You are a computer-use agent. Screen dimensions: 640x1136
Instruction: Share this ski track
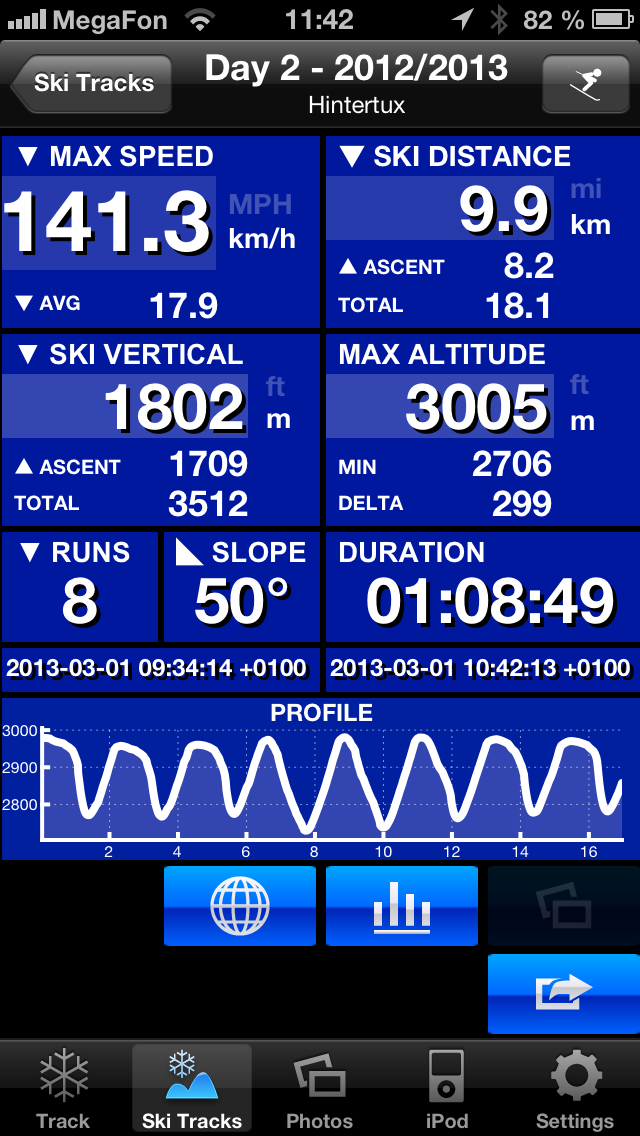click(x=564, y=993)
